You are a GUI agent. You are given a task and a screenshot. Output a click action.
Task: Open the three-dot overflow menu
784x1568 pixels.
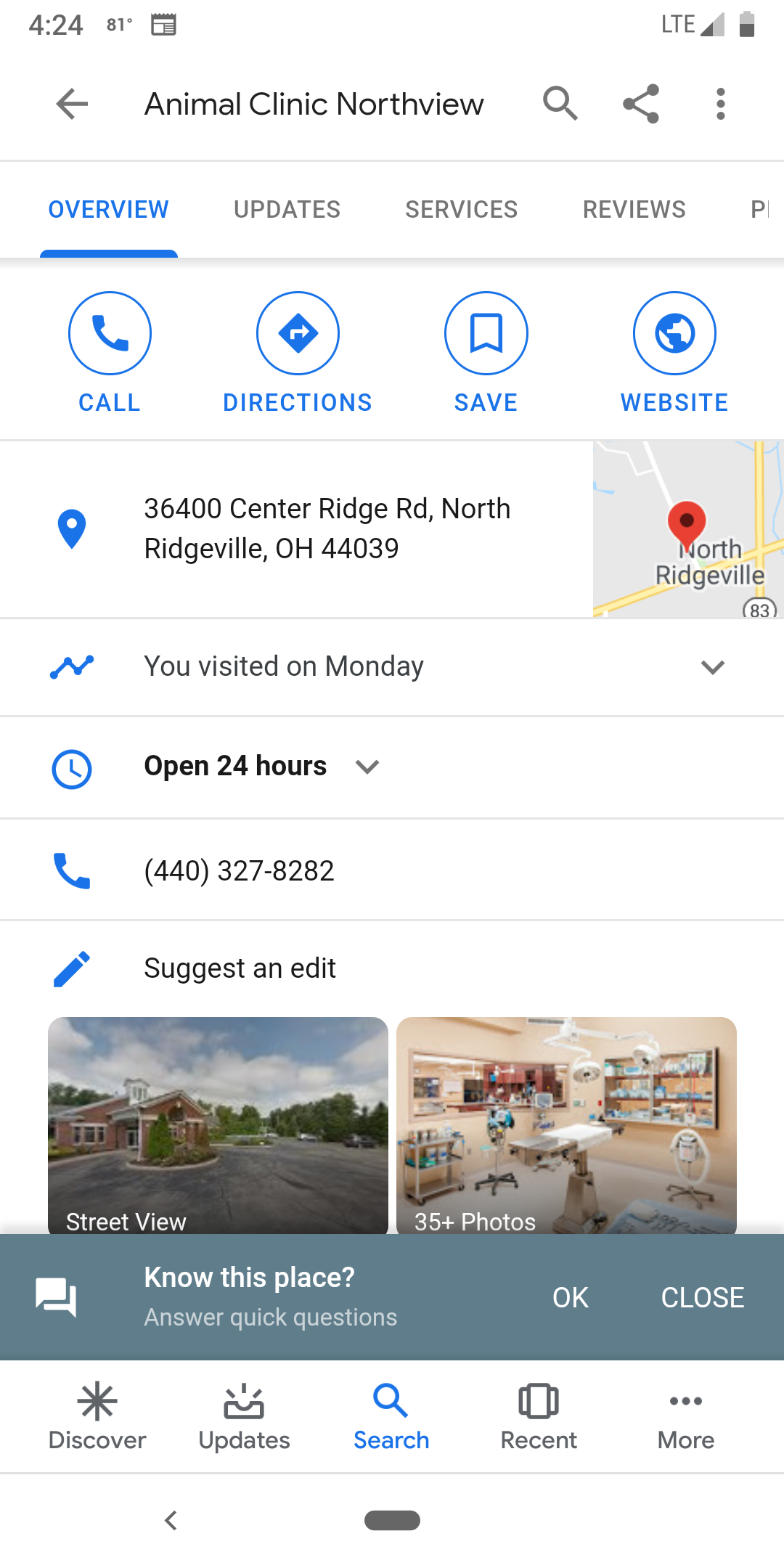click(720, 104)
